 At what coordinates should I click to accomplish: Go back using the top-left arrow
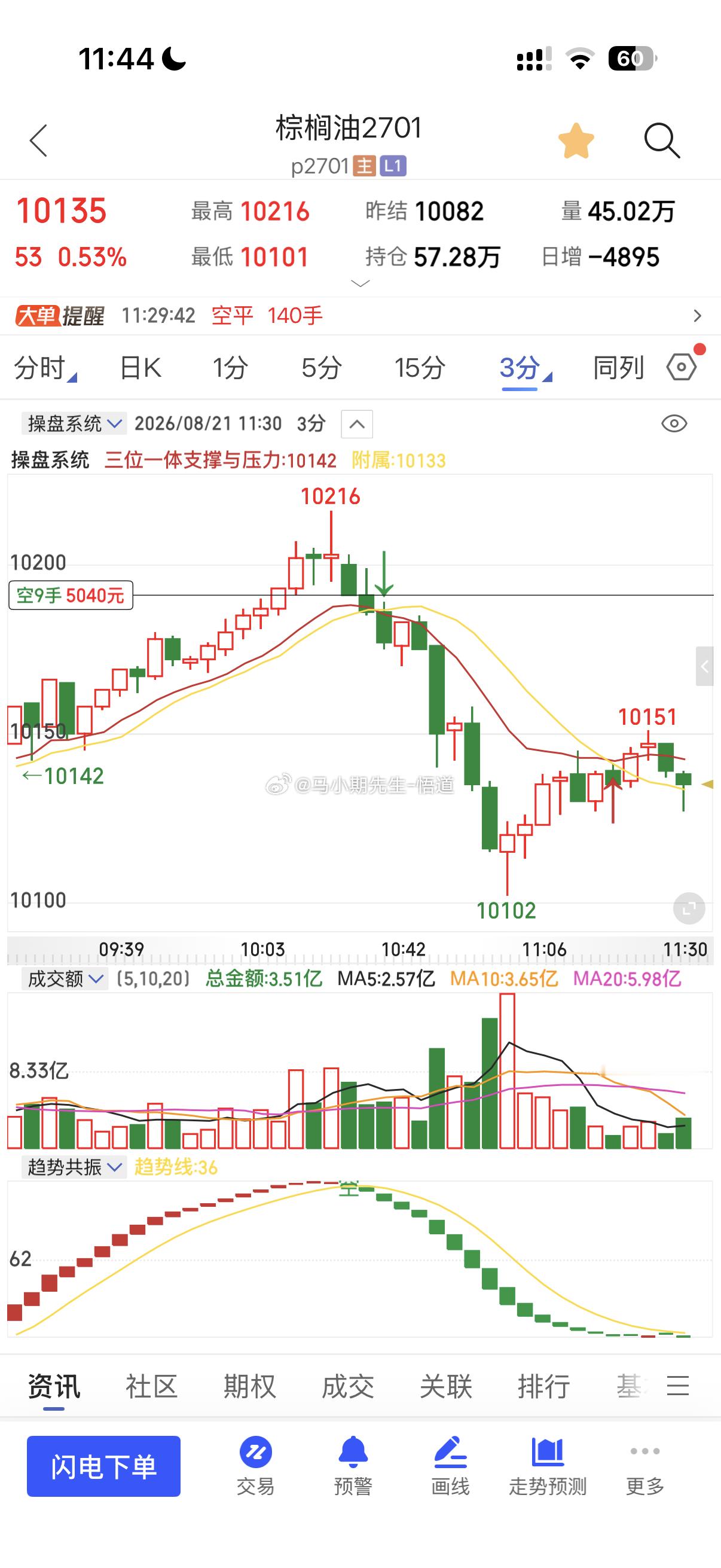click(38, 141)
